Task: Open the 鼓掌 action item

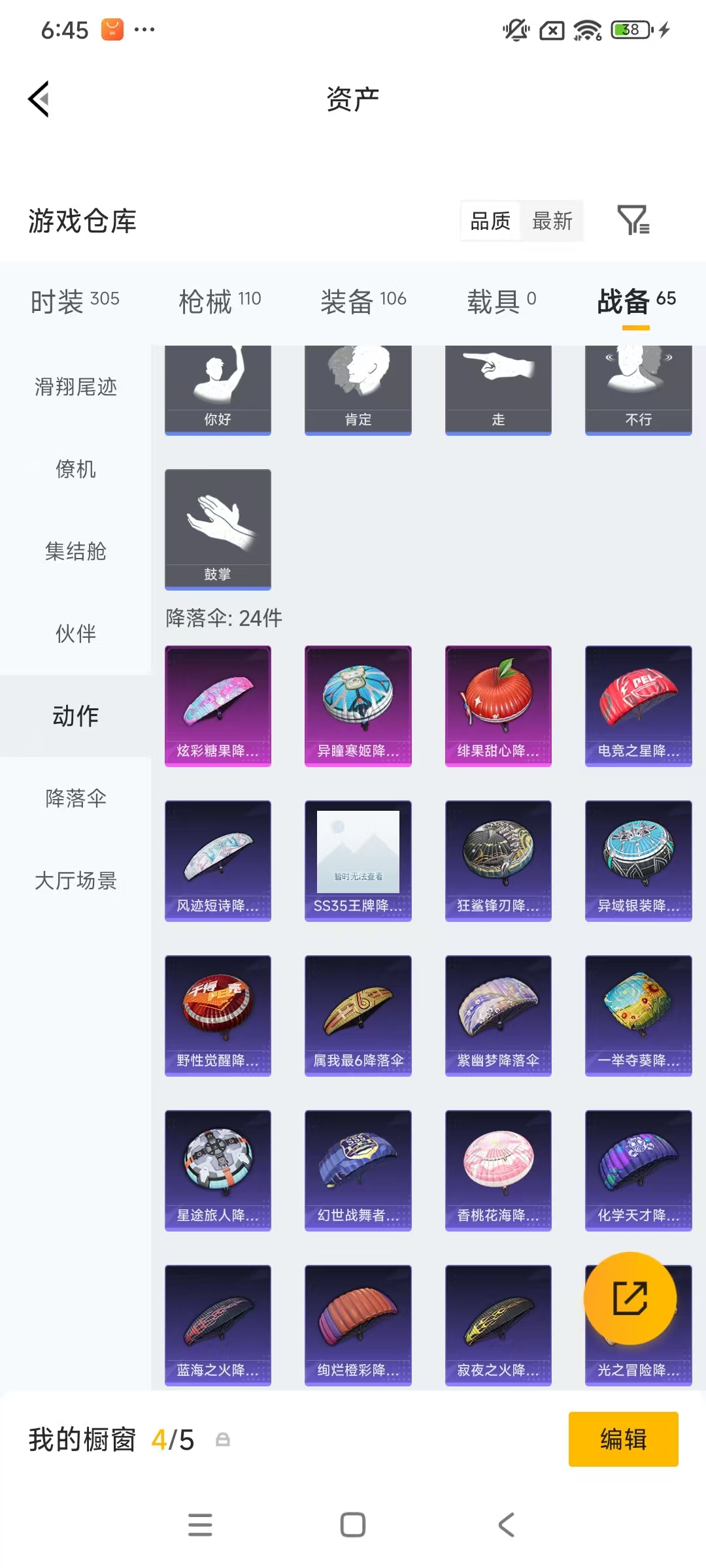Action: tap(218, 529)
